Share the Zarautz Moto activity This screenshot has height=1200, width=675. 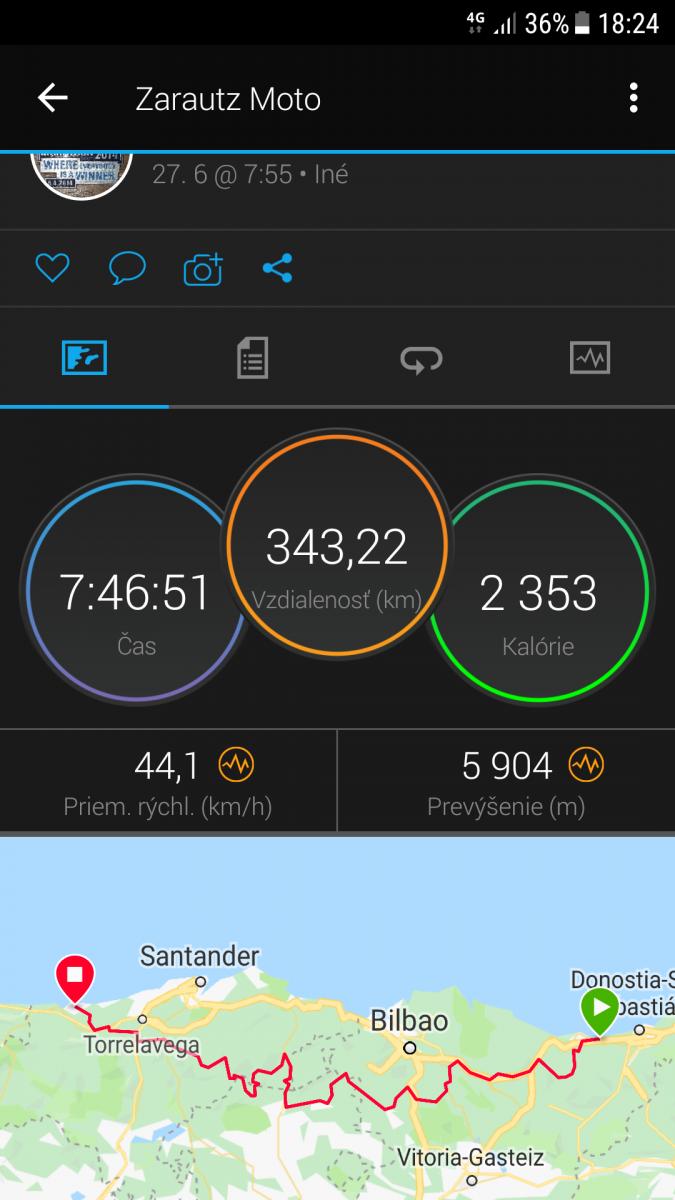pos(277,268)
